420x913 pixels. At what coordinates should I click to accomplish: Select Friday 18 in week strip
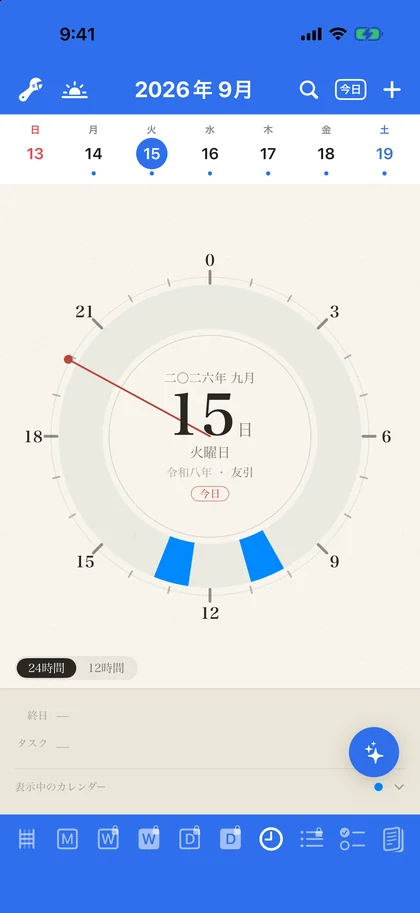pos(326,150)
